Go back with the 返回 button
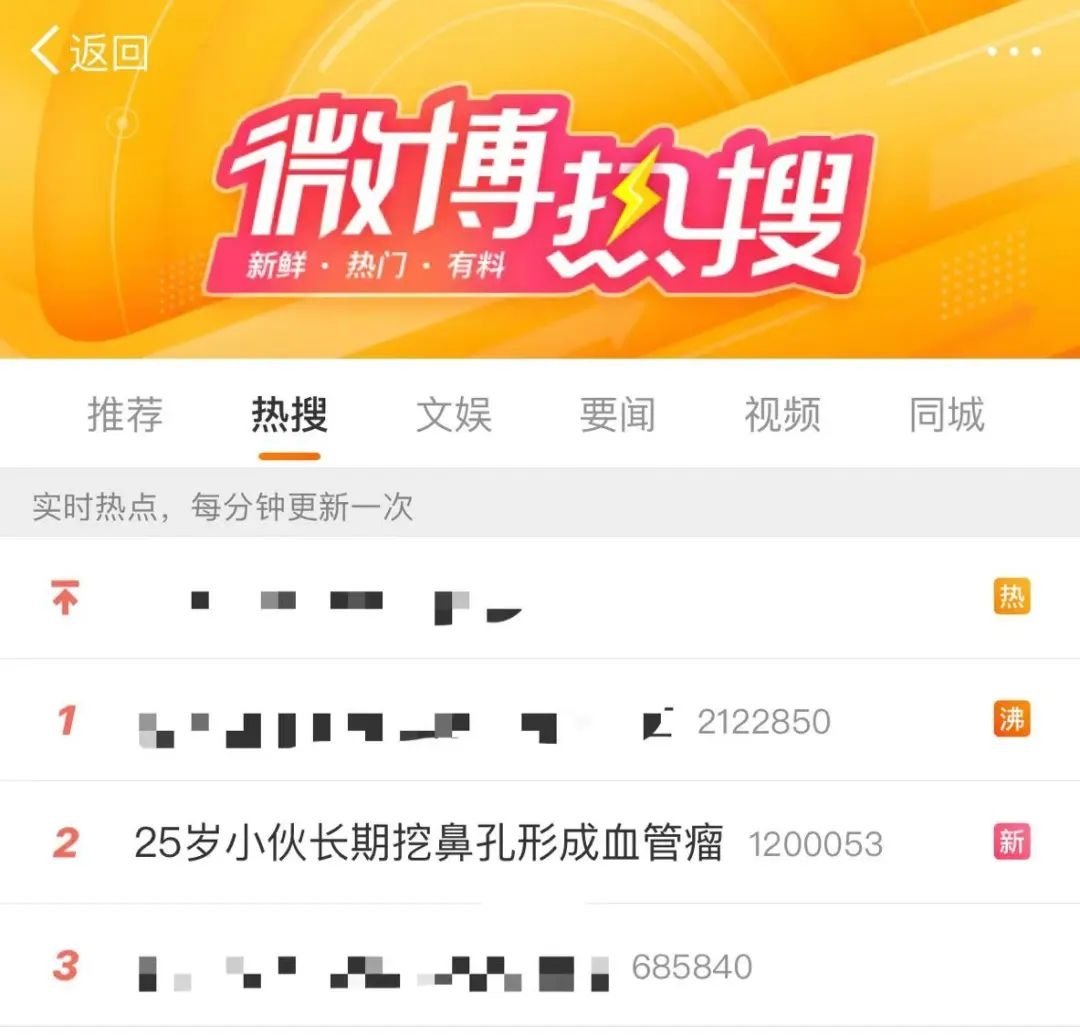The image size is (1080, 1035). click(90, 52)
